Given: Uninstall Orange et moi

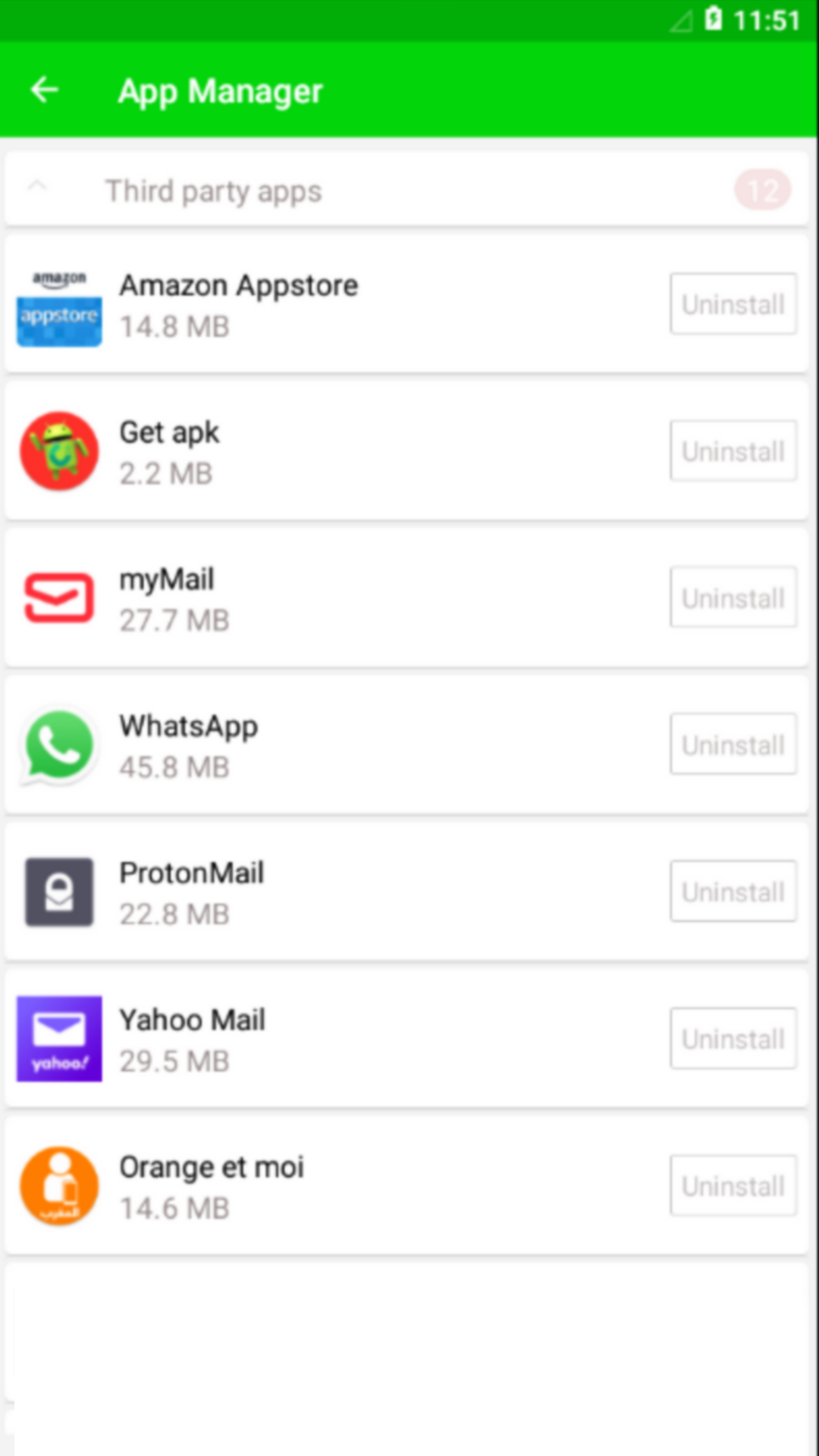Looking at the screenshot, I should point(733,1186).
